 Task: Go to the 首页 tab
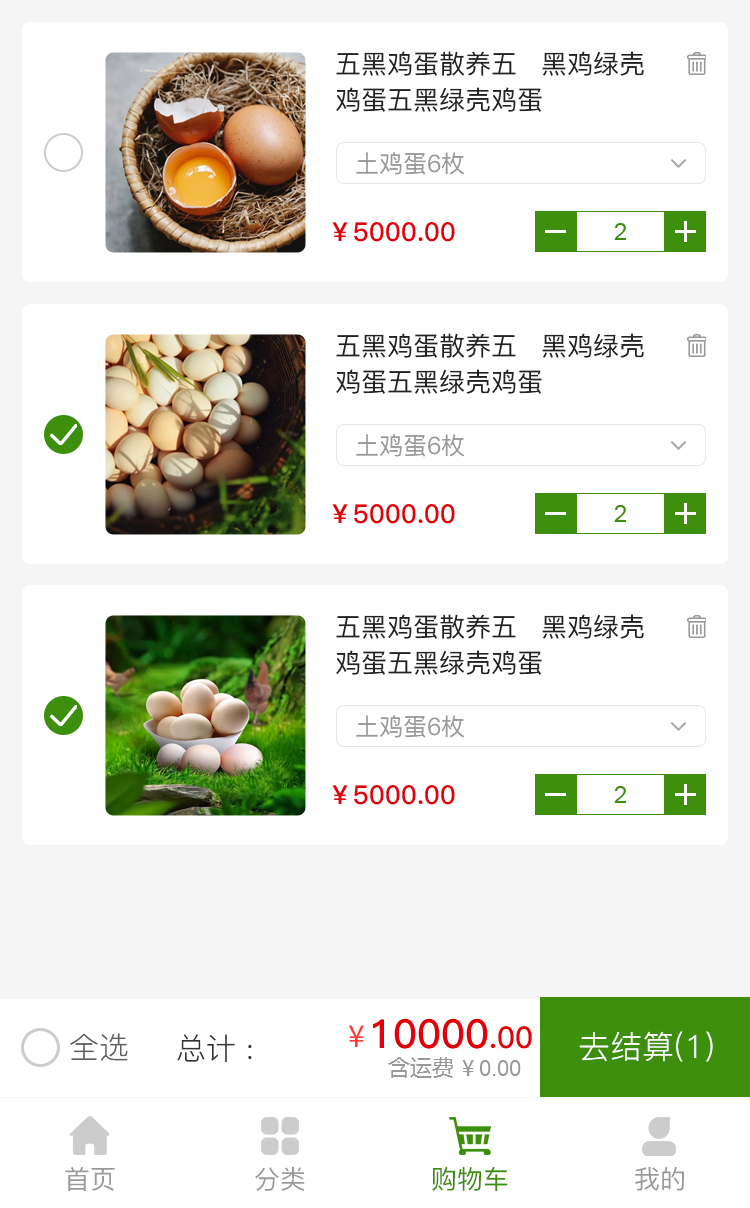[90, 1154]
